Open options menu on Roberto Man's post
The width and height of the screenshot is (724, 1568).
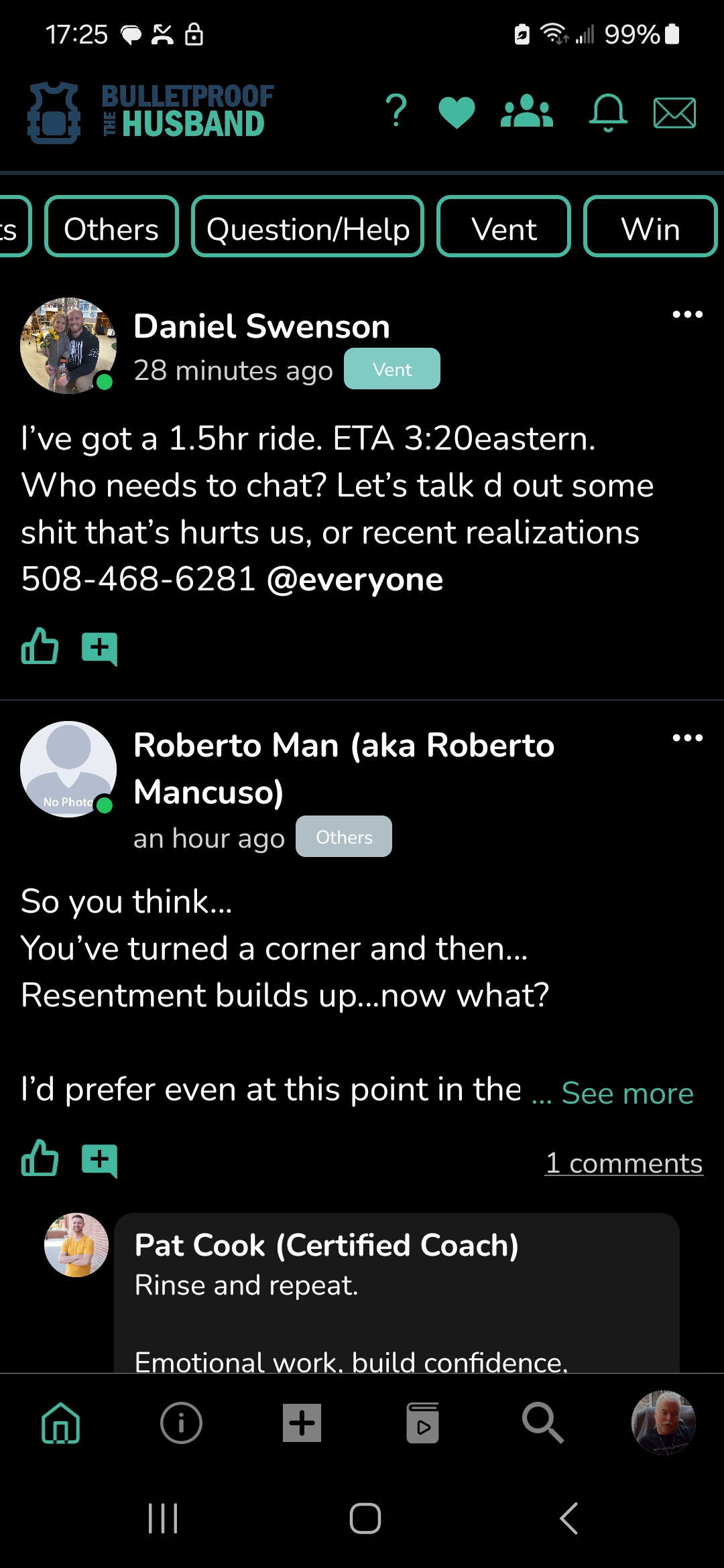pyautogui.click(x=687, y=738)
